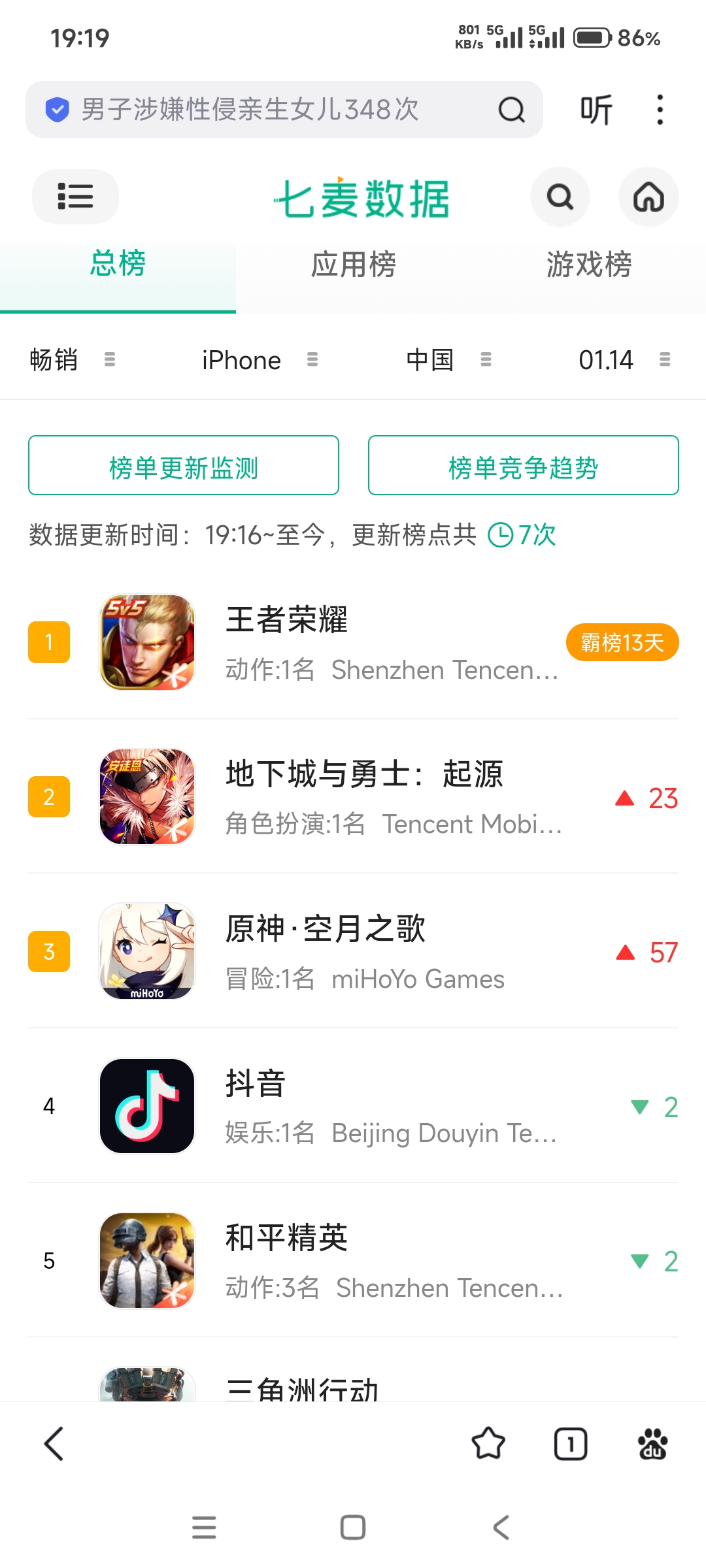Go to the 七麦数据 home page icon

click(x=648, y=197)
